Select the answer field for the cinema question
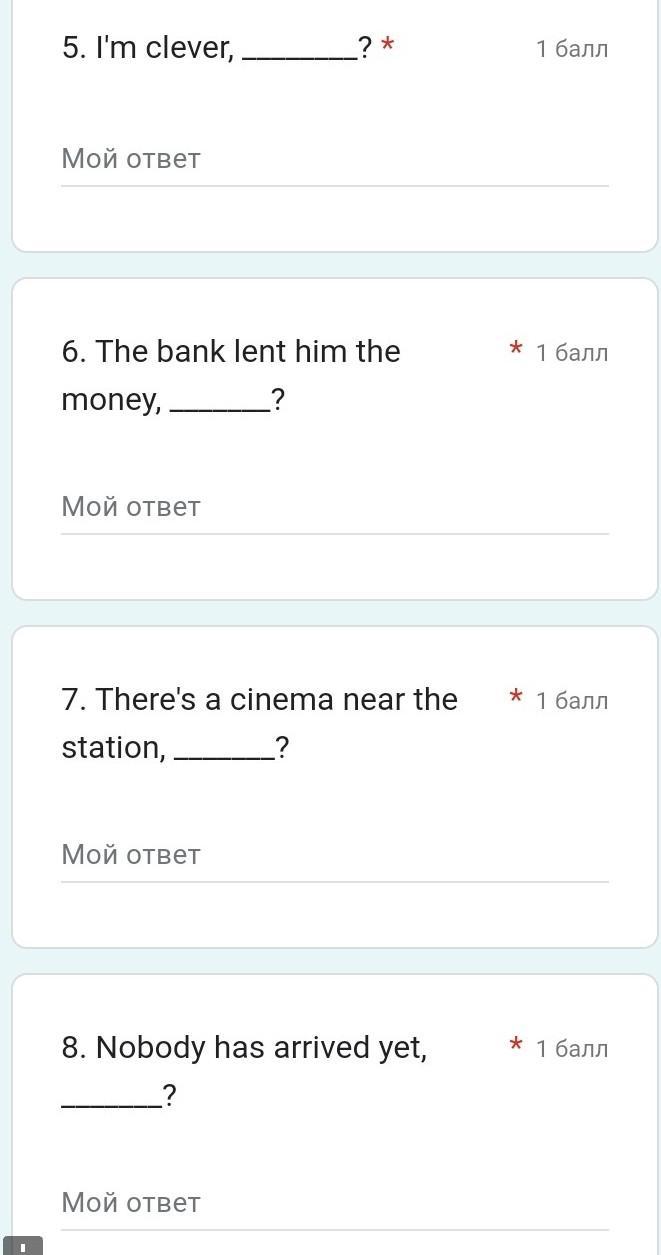661x1255 pixels. coord(334,855)
